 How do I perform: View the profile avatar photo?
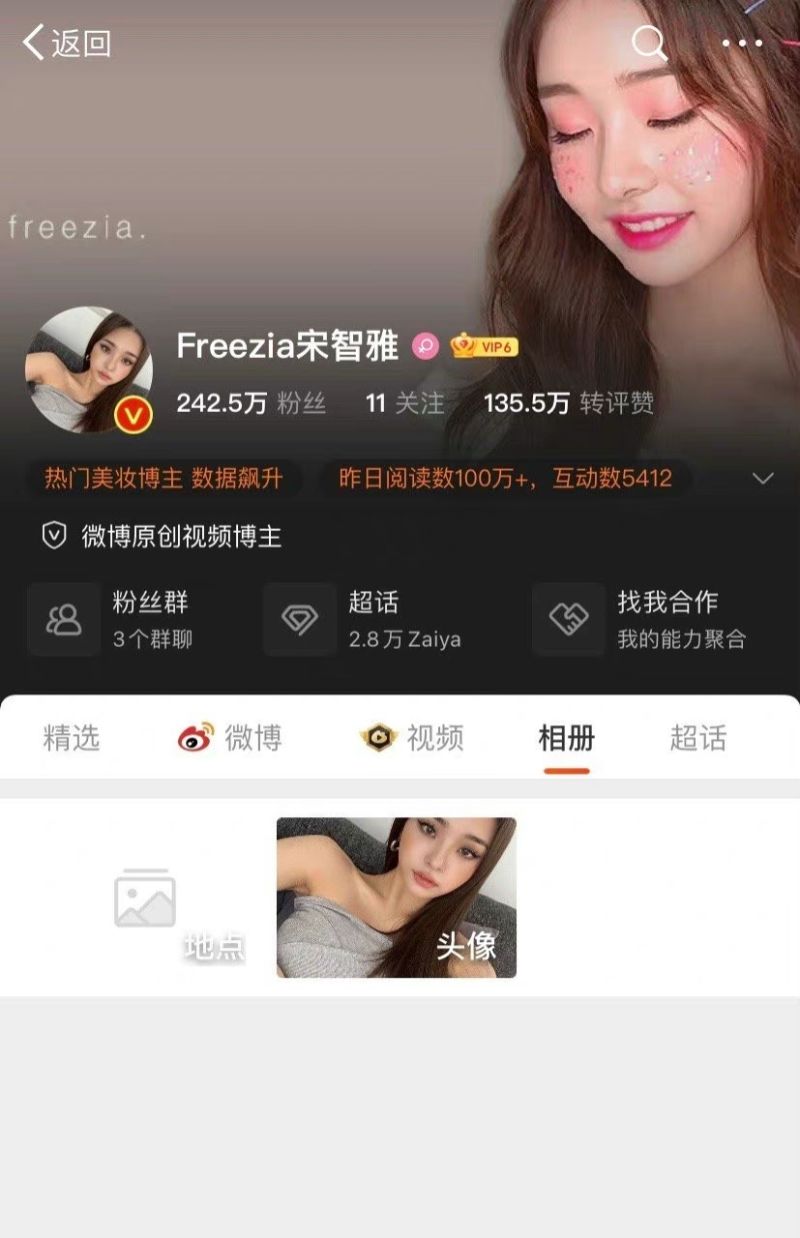(89, 369)
